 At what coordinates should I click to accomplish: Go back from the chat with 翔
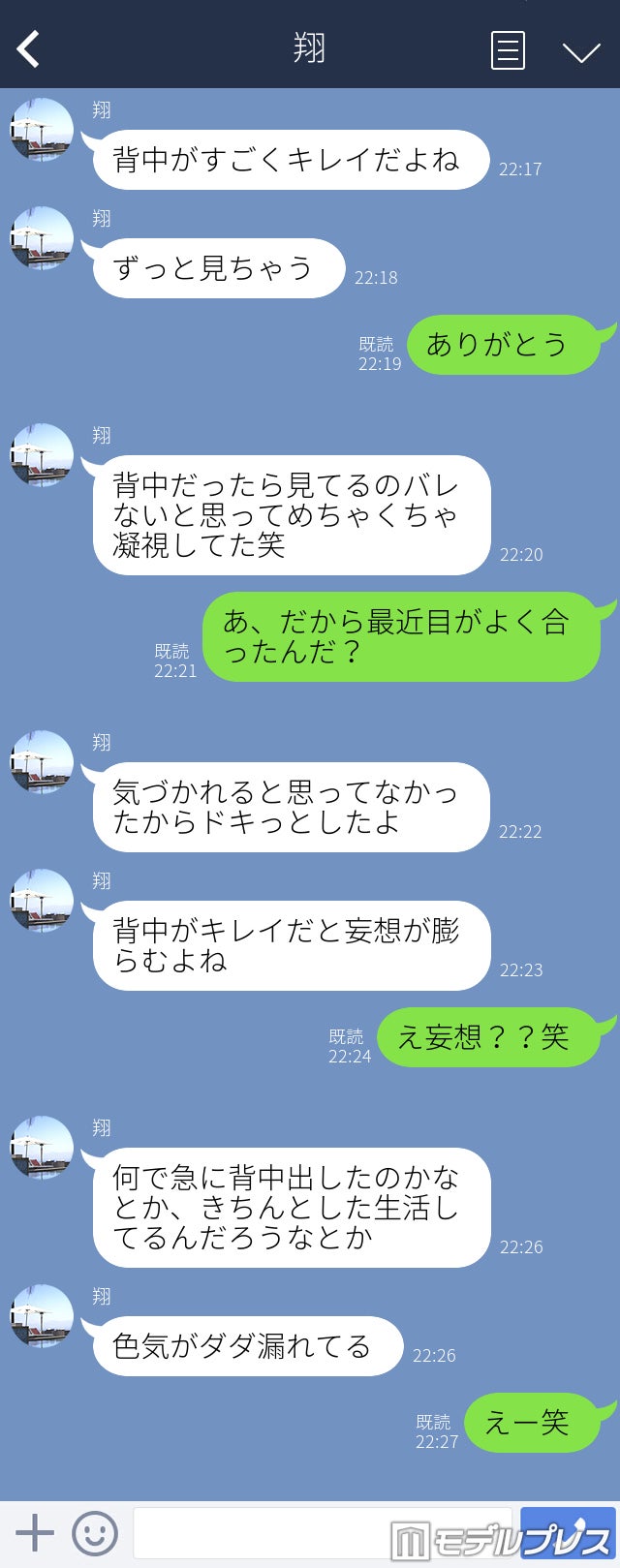[x=29, y=48]
